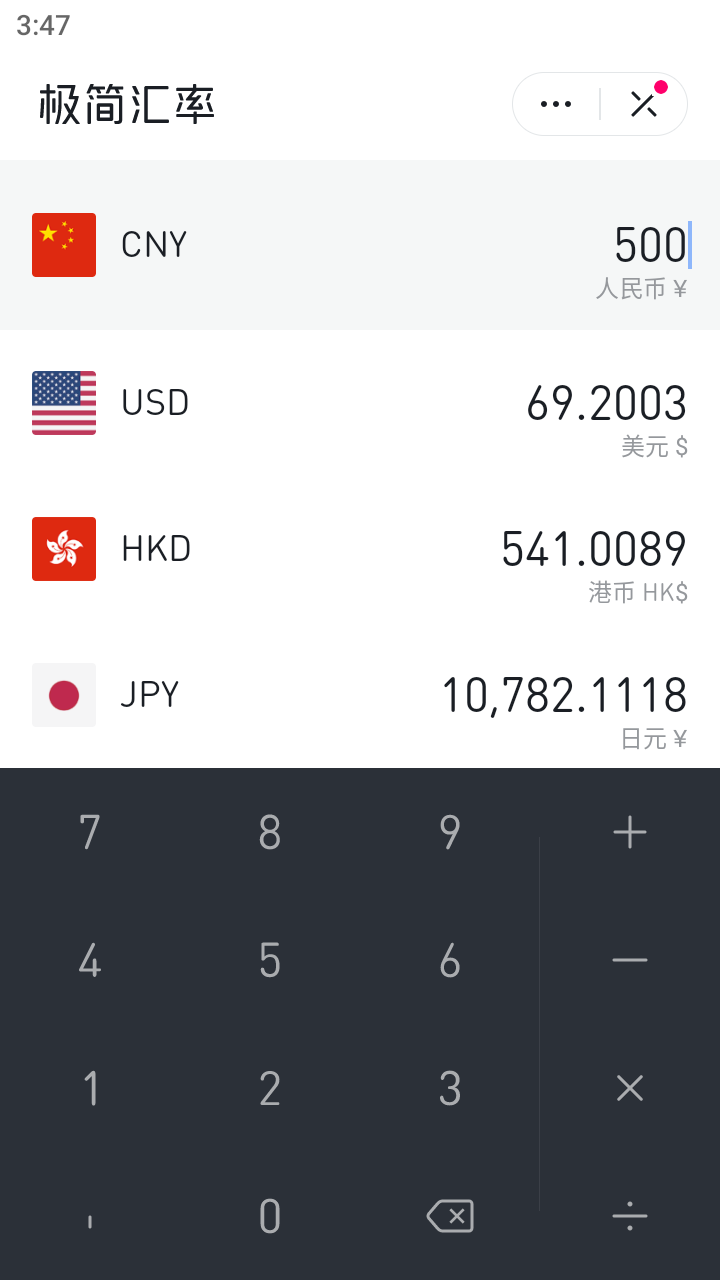Click the HKD amount 541.0089
Viewport: 720px width, 1280px height.
(x=592, y=548)
